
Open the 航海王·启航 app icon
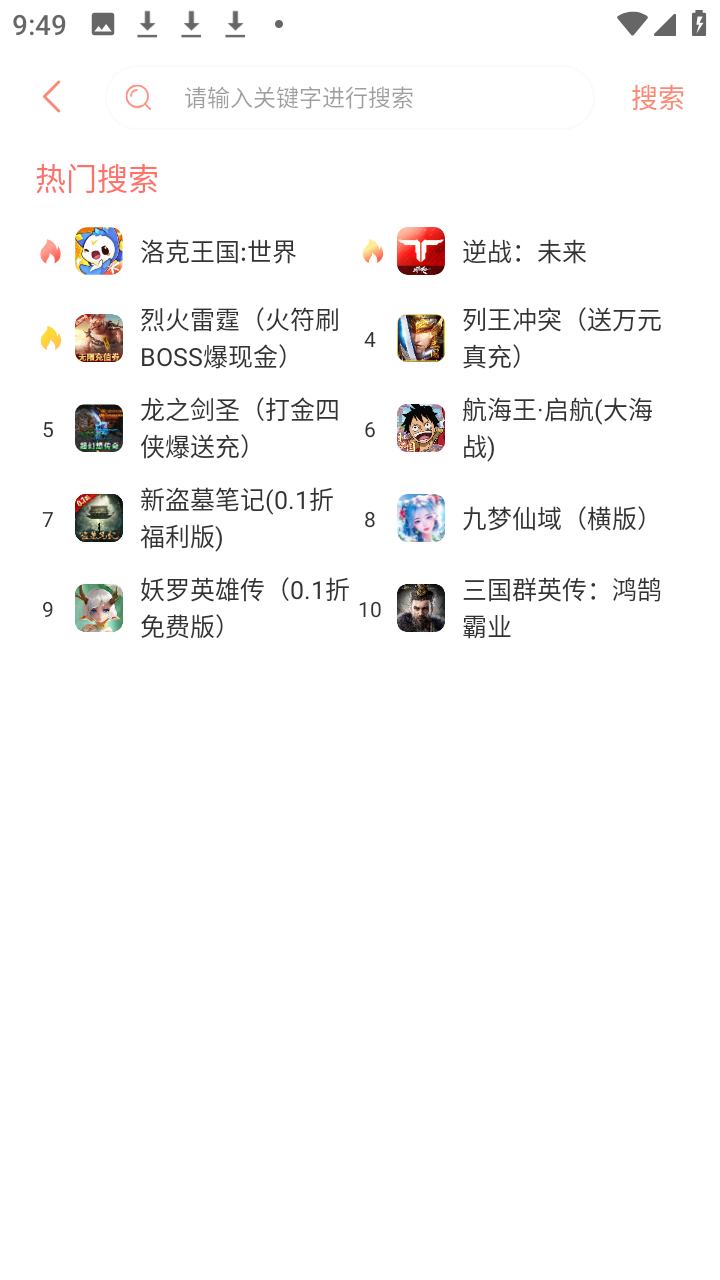tap(421, 428)
